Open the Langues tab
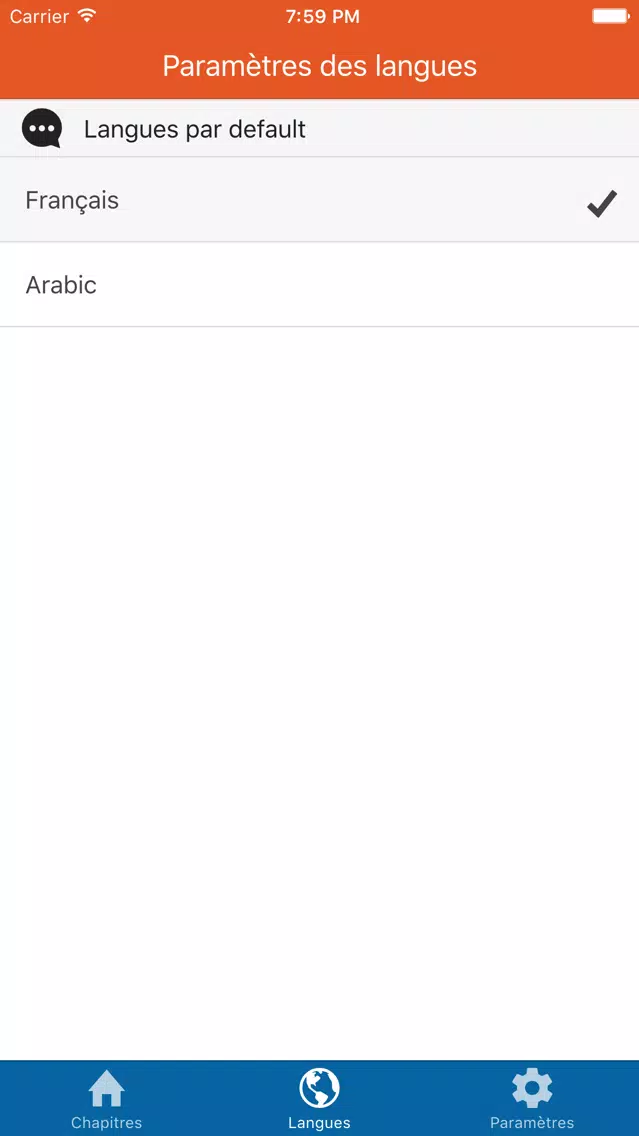 coord(319,1098)
